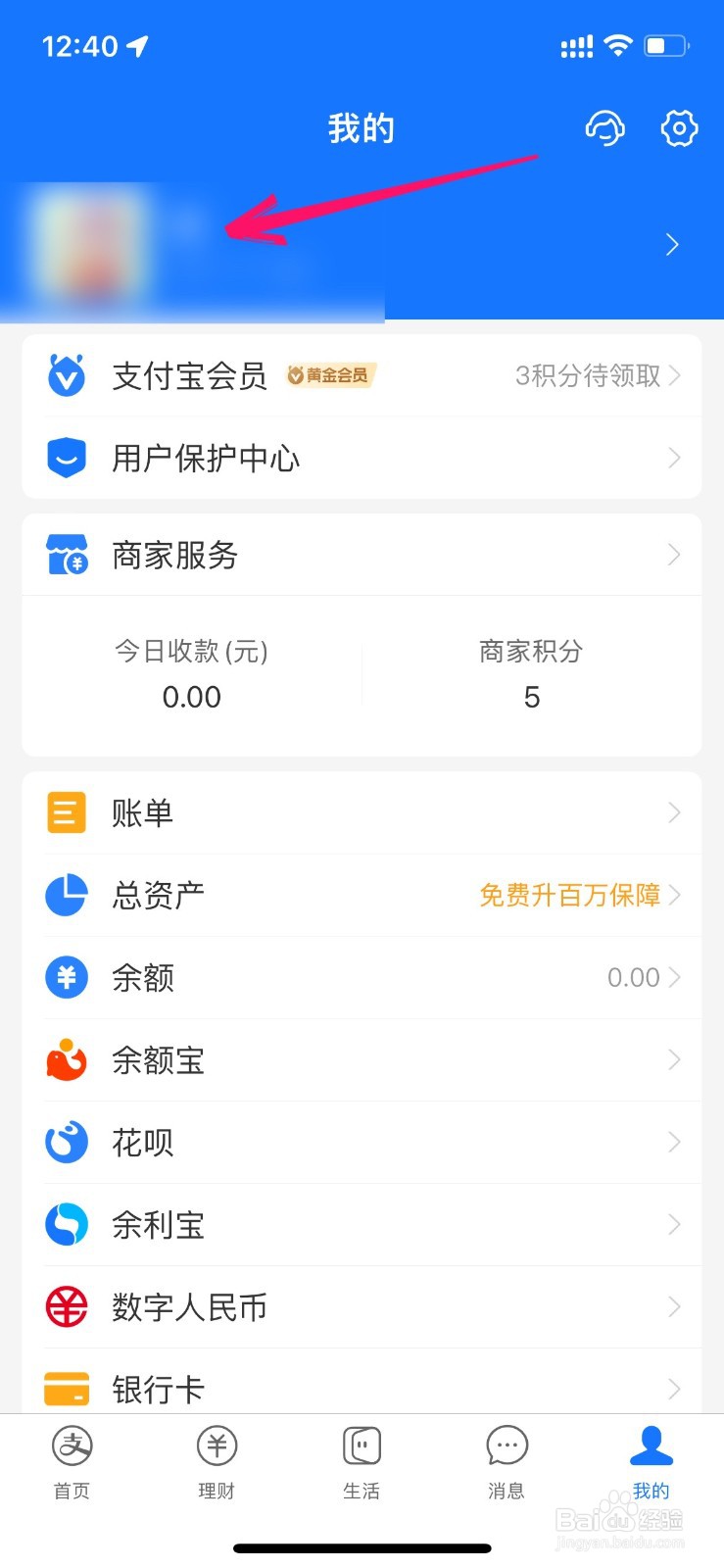Viewport: 724px width, 1568px height.
Task: Switch to 理财 tab
Action: (217, 1462)
